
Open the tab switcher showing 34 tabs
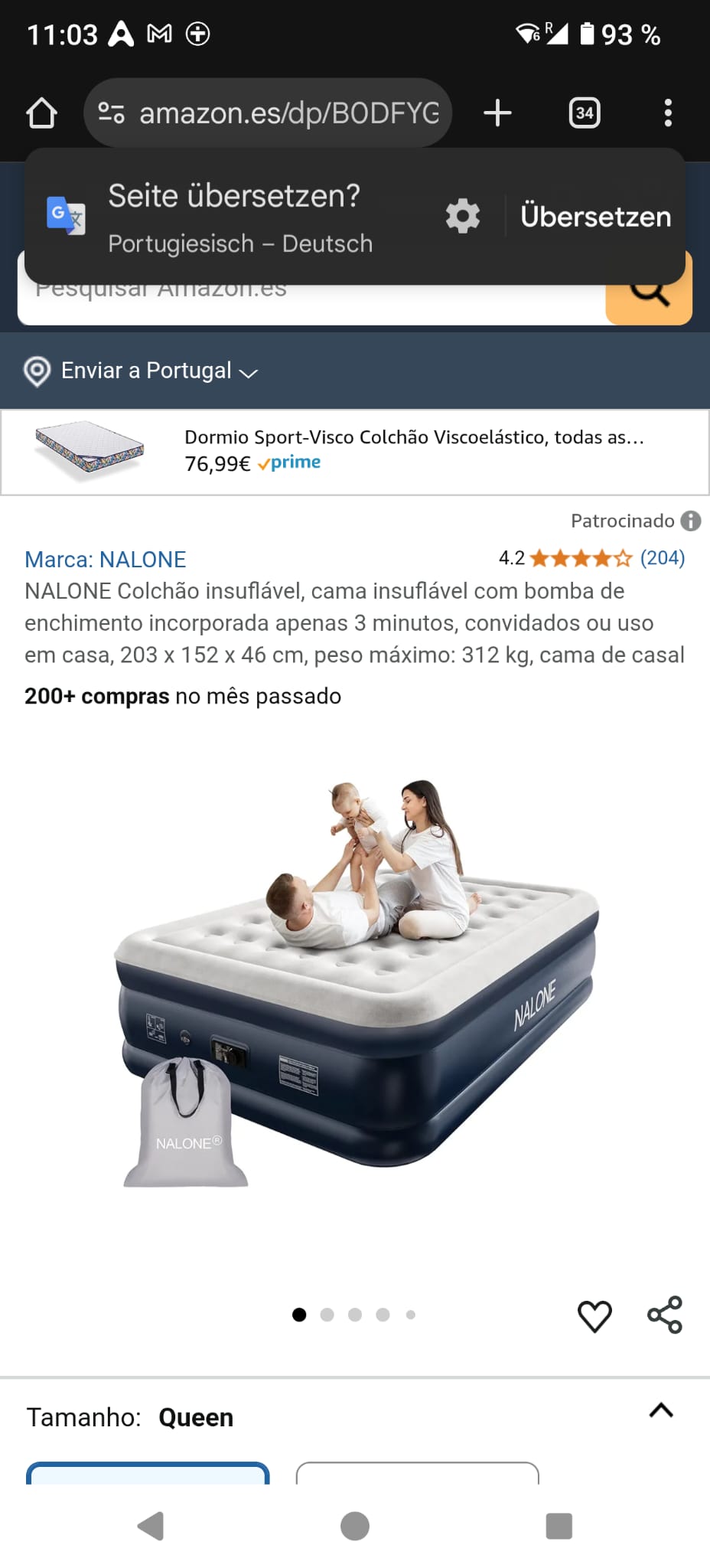585,113
